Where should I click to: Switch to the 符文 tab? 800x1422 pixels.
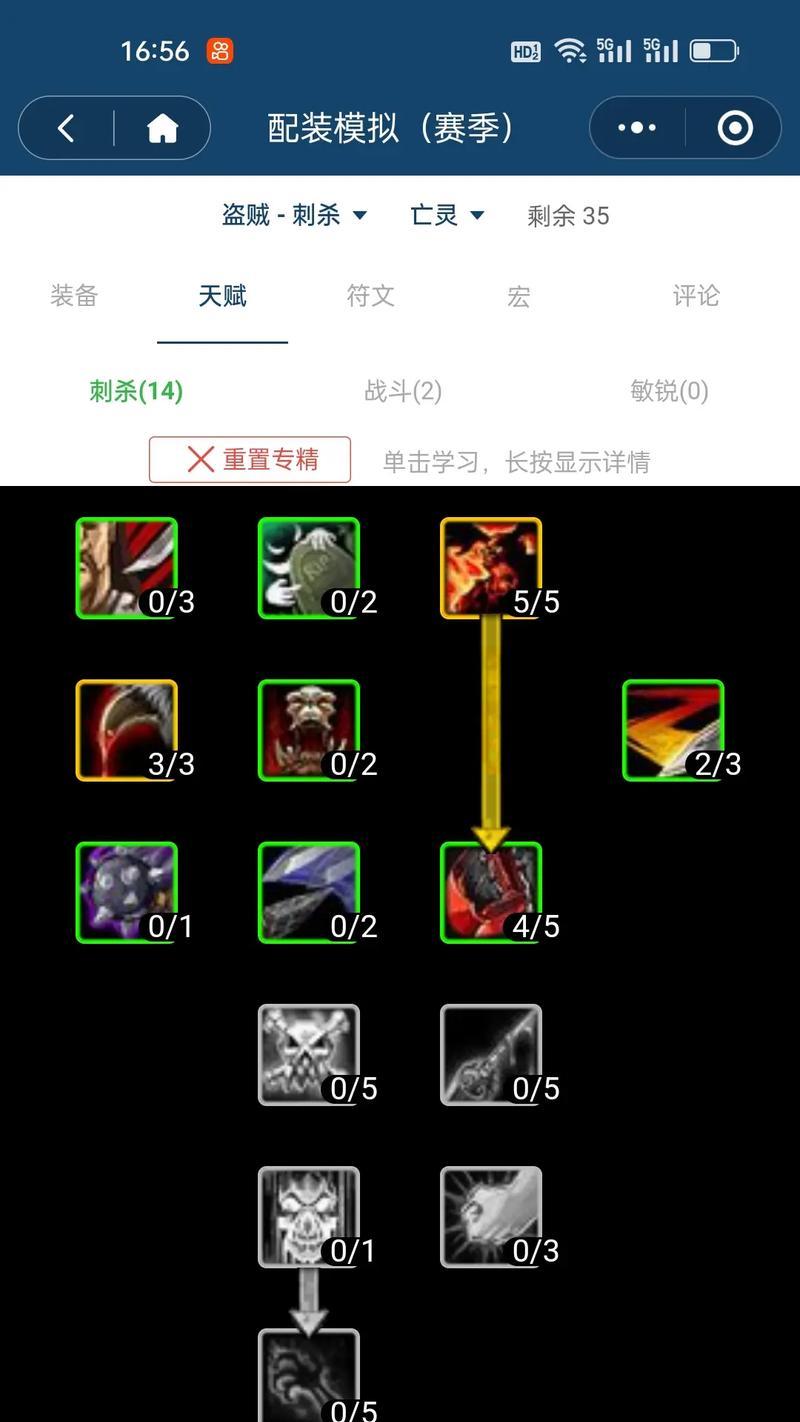371,296
